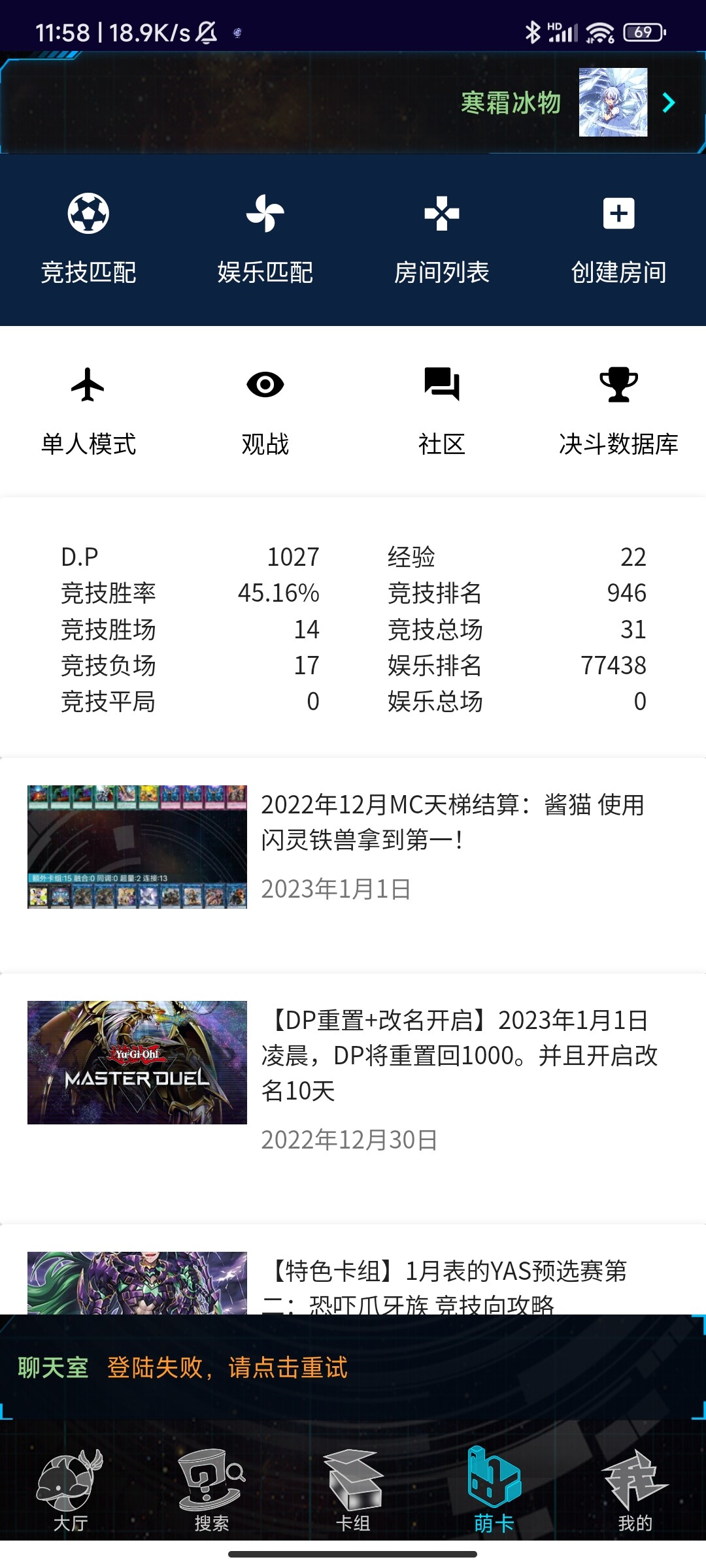
Task: Go to the 社区 community
Action: click(x=441, y=412)
